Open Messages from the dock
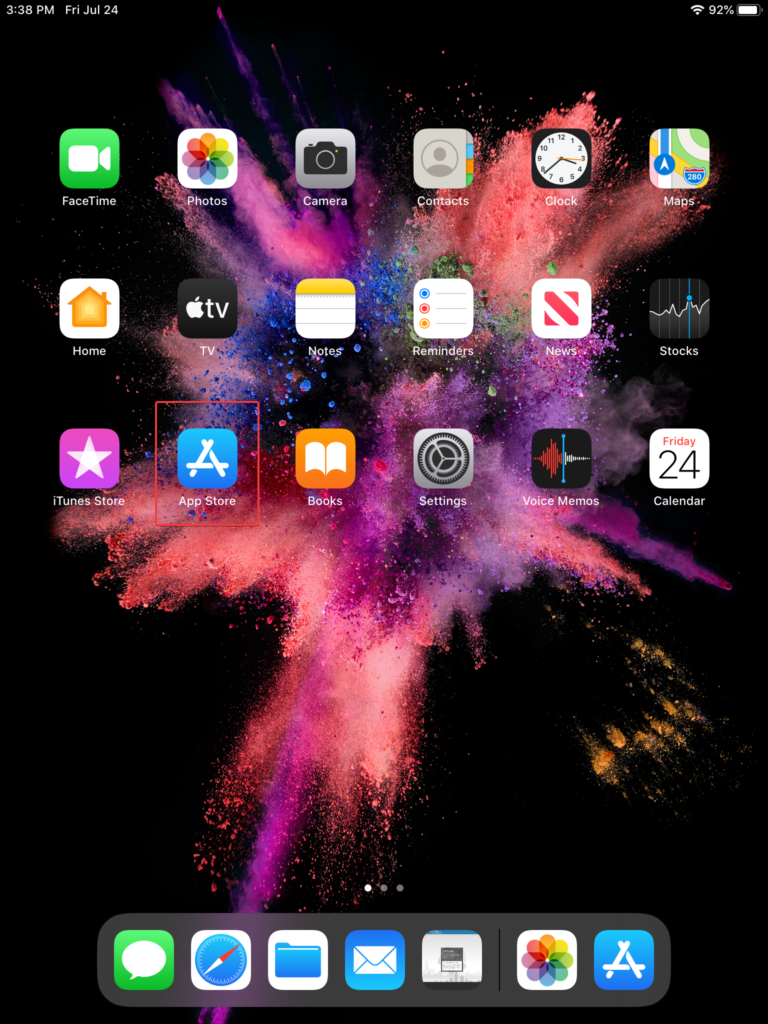The height and width of the screenshot is (1024, 768). point(144,960)
